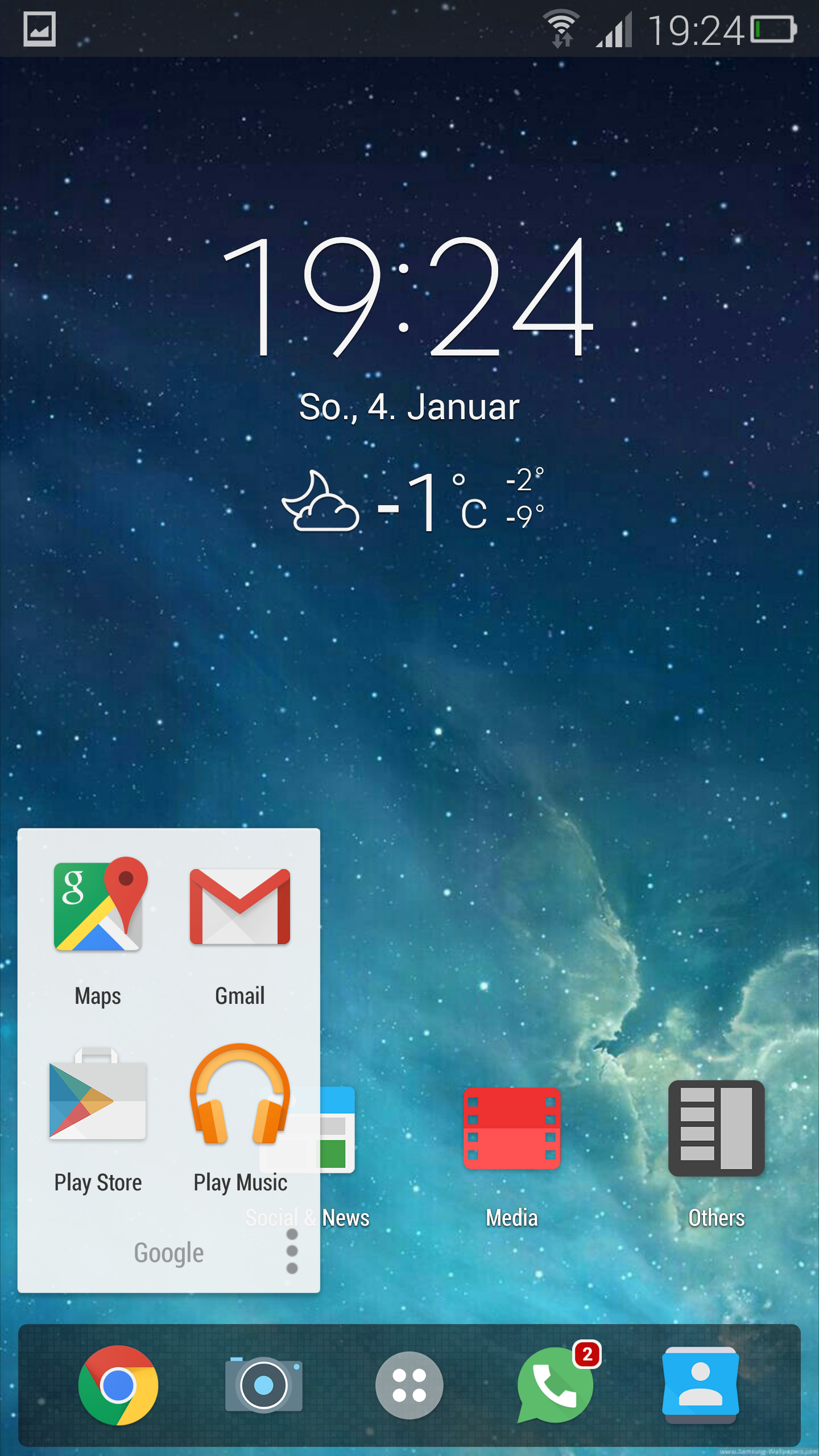
Task: Open the app drawer
Action: point(409,1385)
